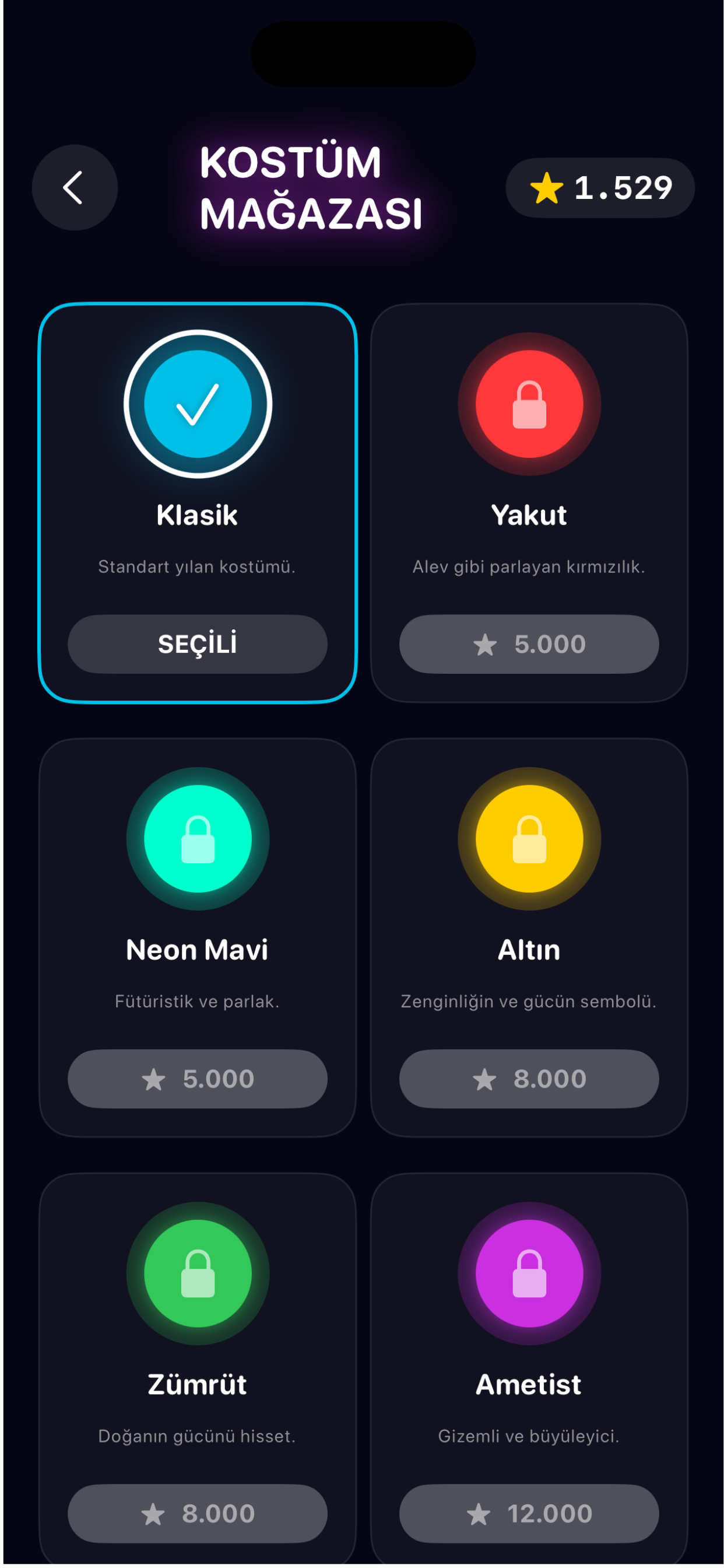Tap the teal lock icon on Neon Mavi
Image resolution: width=724 pixels, height=1568 pixels.
198,838
